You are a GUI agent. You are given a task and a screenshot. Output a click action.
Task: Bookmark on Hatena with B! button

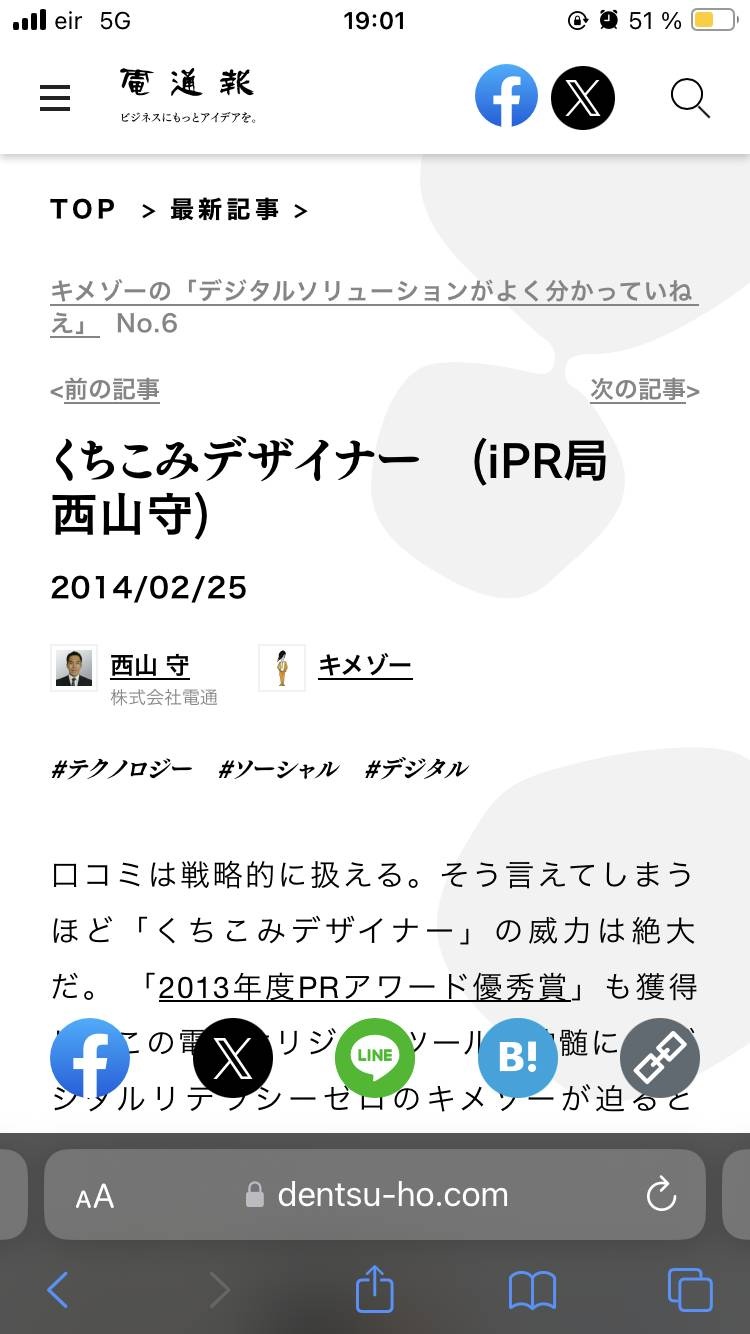pyautogui.click(x=518, y=1058)
